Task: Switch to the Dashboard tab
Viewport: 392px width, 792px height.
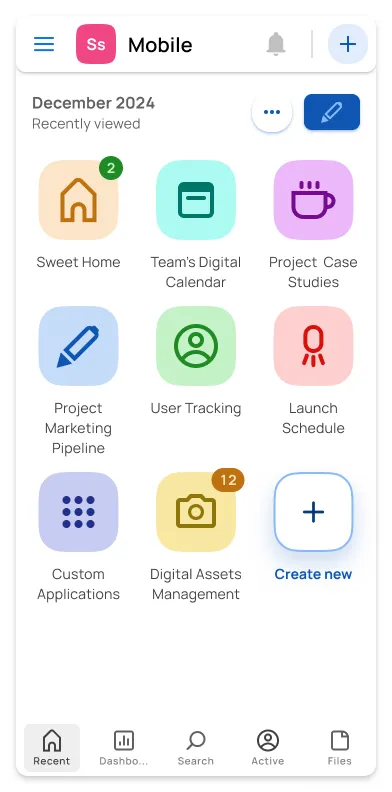Action: click(x=124, y=748)
